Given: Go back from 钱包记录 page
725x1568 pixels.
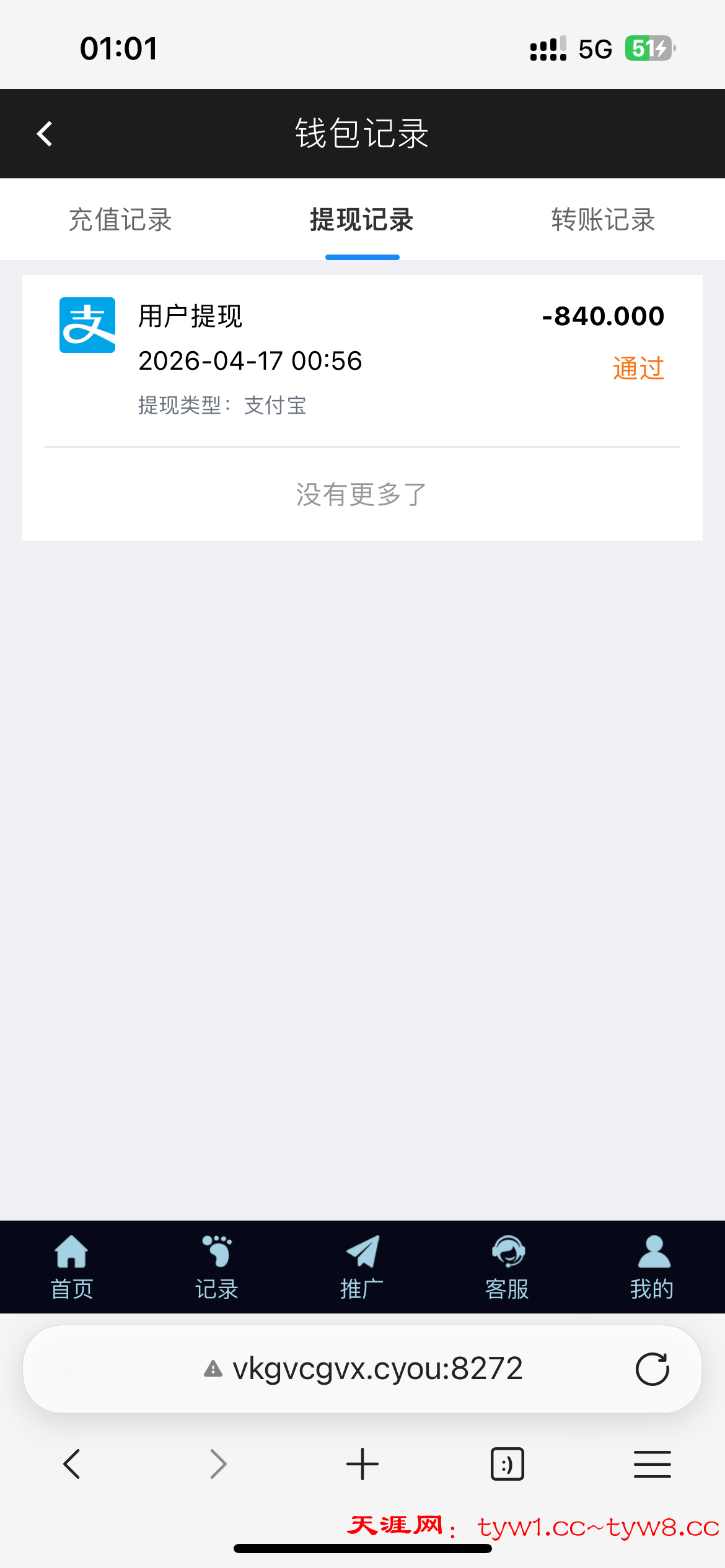Looking at the screenshot, I should pos(45,134).
